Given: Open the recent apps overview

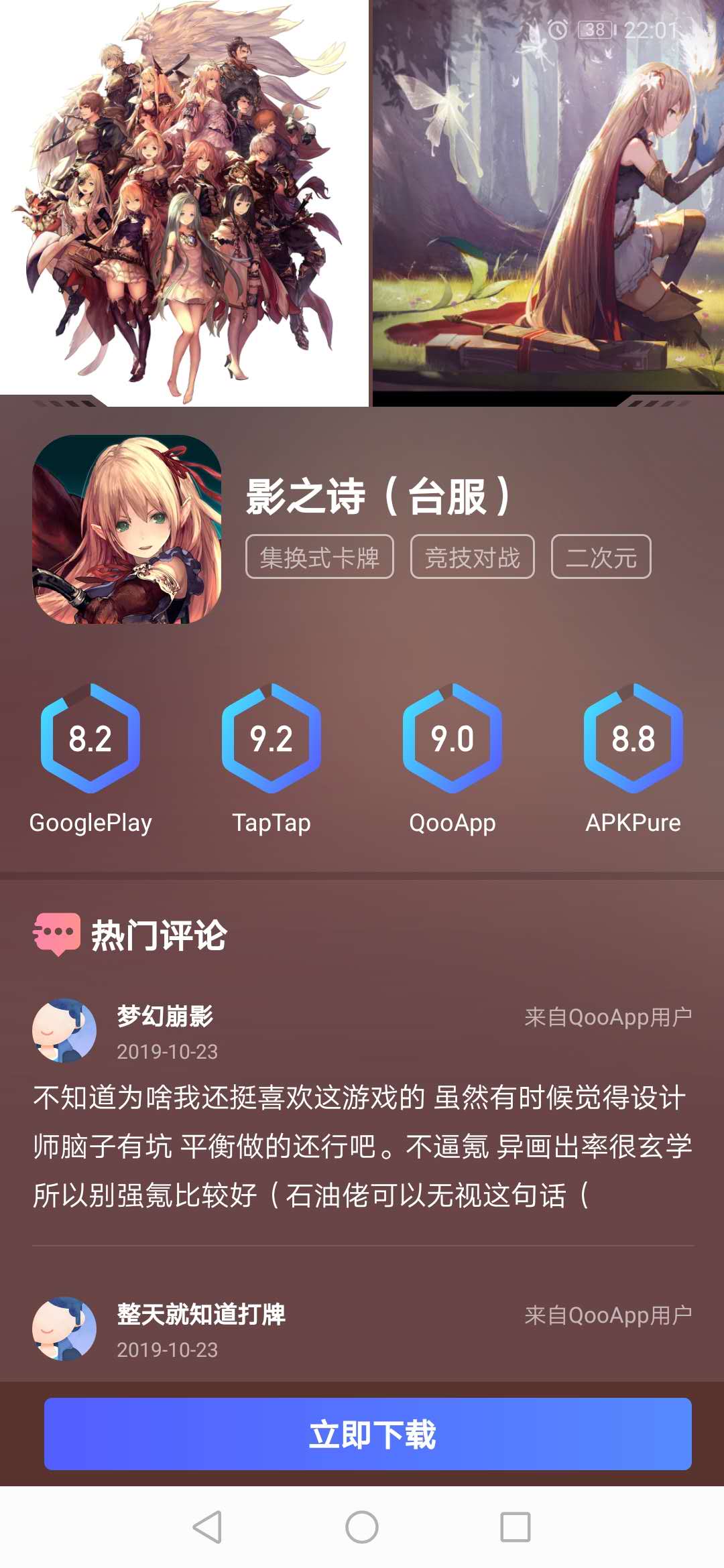Looking at the screenshot, I should pyautogui.click(x=516, y=1527).
